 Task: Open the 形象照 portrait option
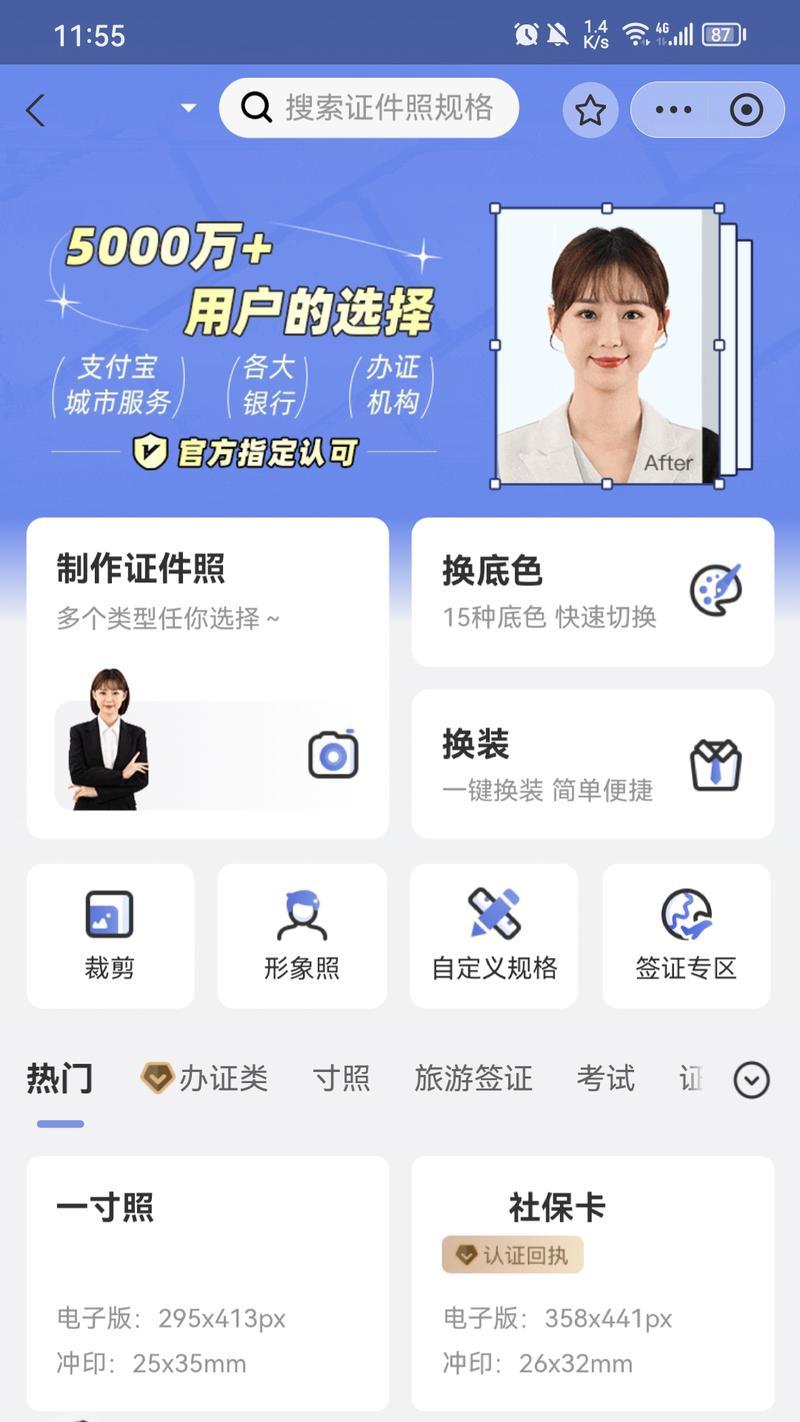(x=302, y=935)
